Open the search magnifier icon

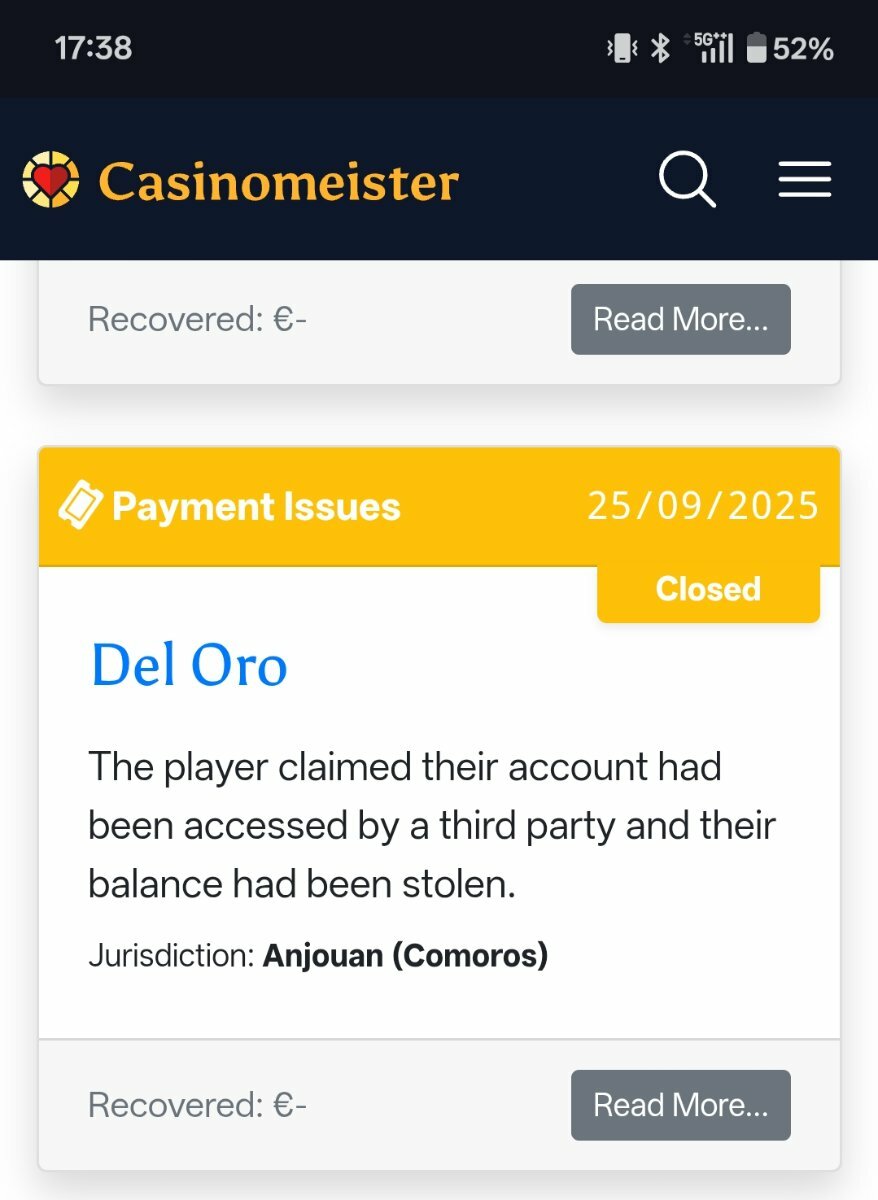687,180
